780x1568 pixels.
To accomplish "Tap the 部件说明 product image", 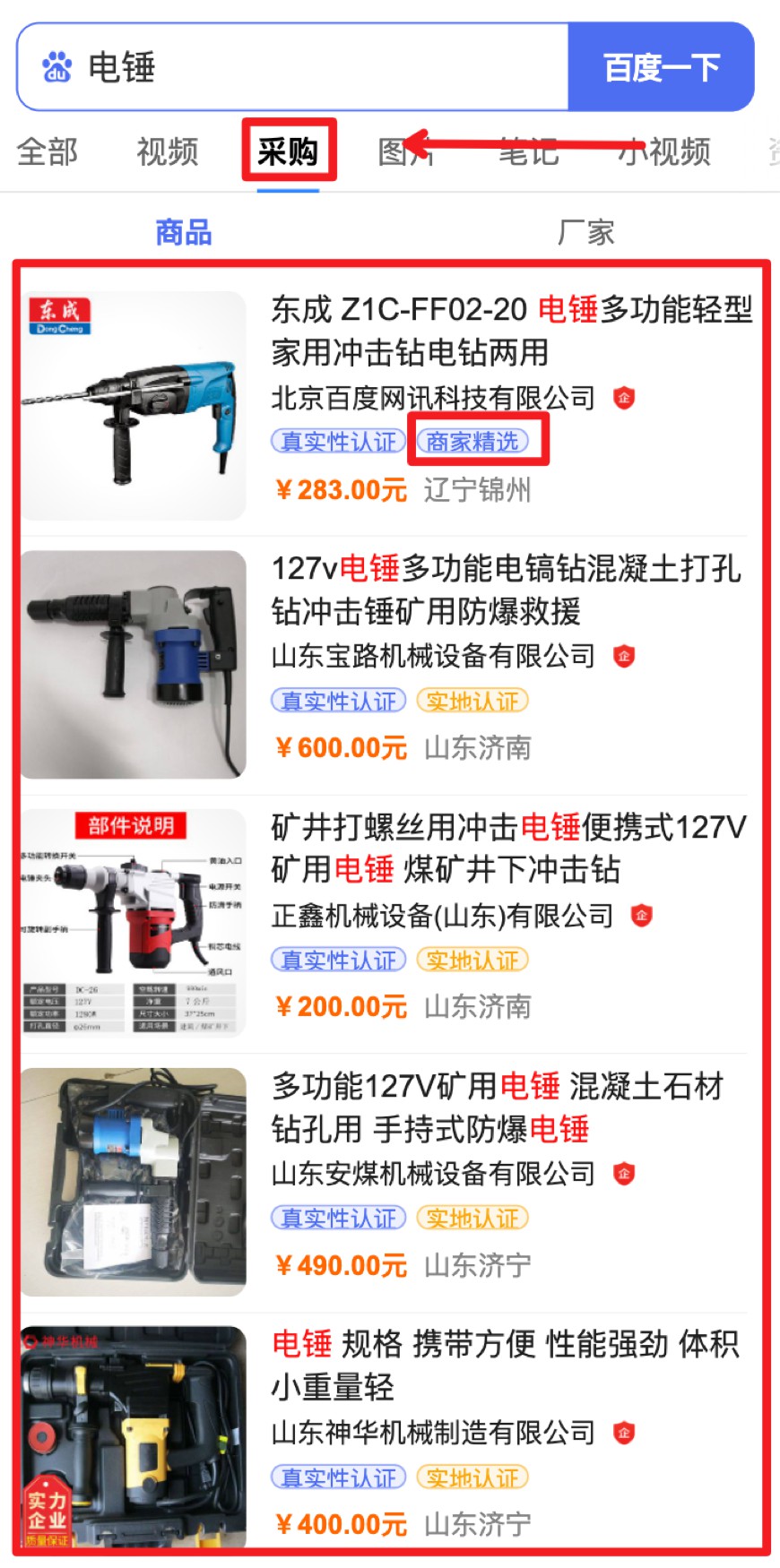I will (x=134, y=922).
